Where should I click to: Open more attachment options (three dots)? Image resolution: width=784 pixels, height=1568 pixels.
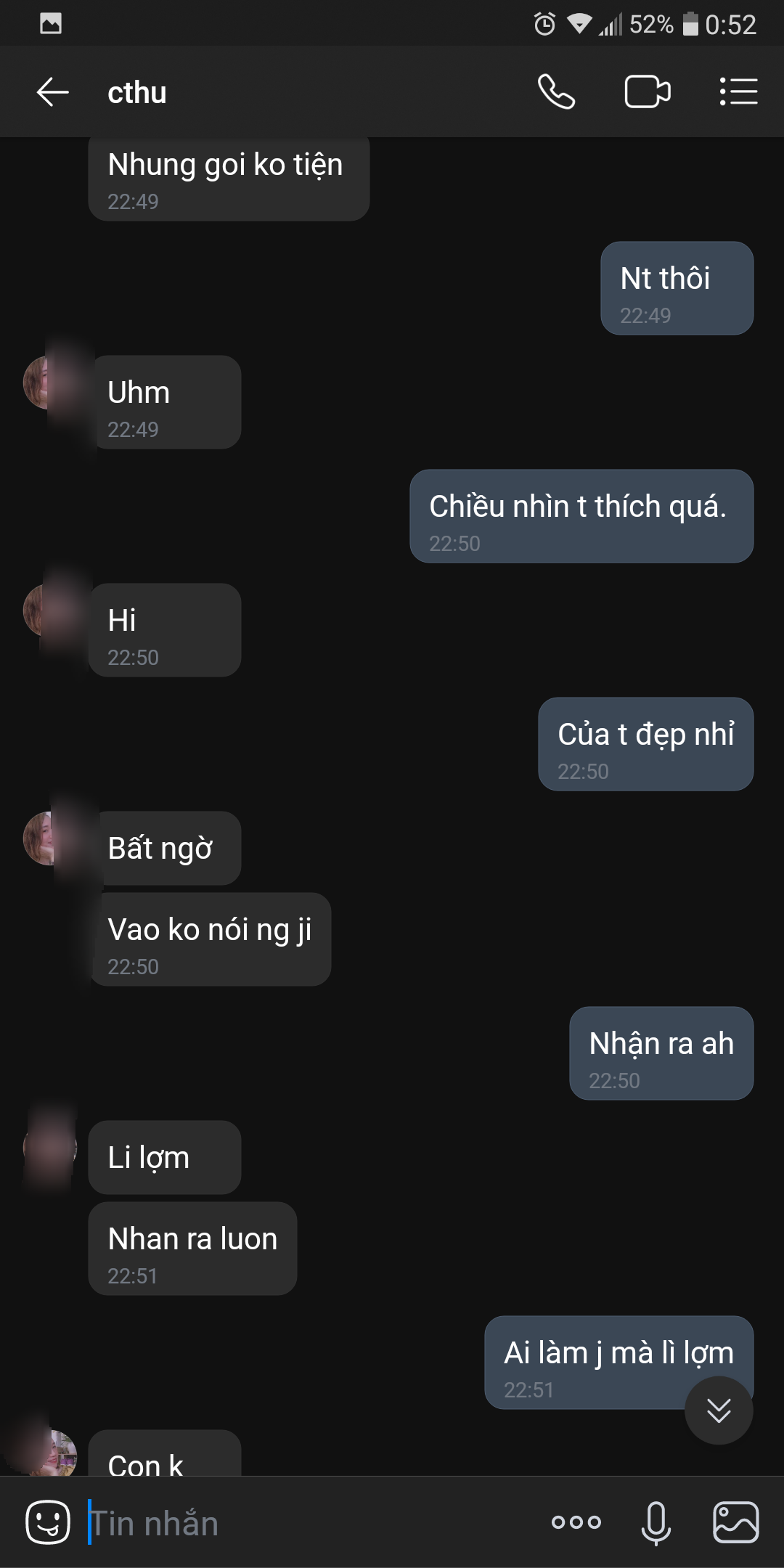[576, 1522]
